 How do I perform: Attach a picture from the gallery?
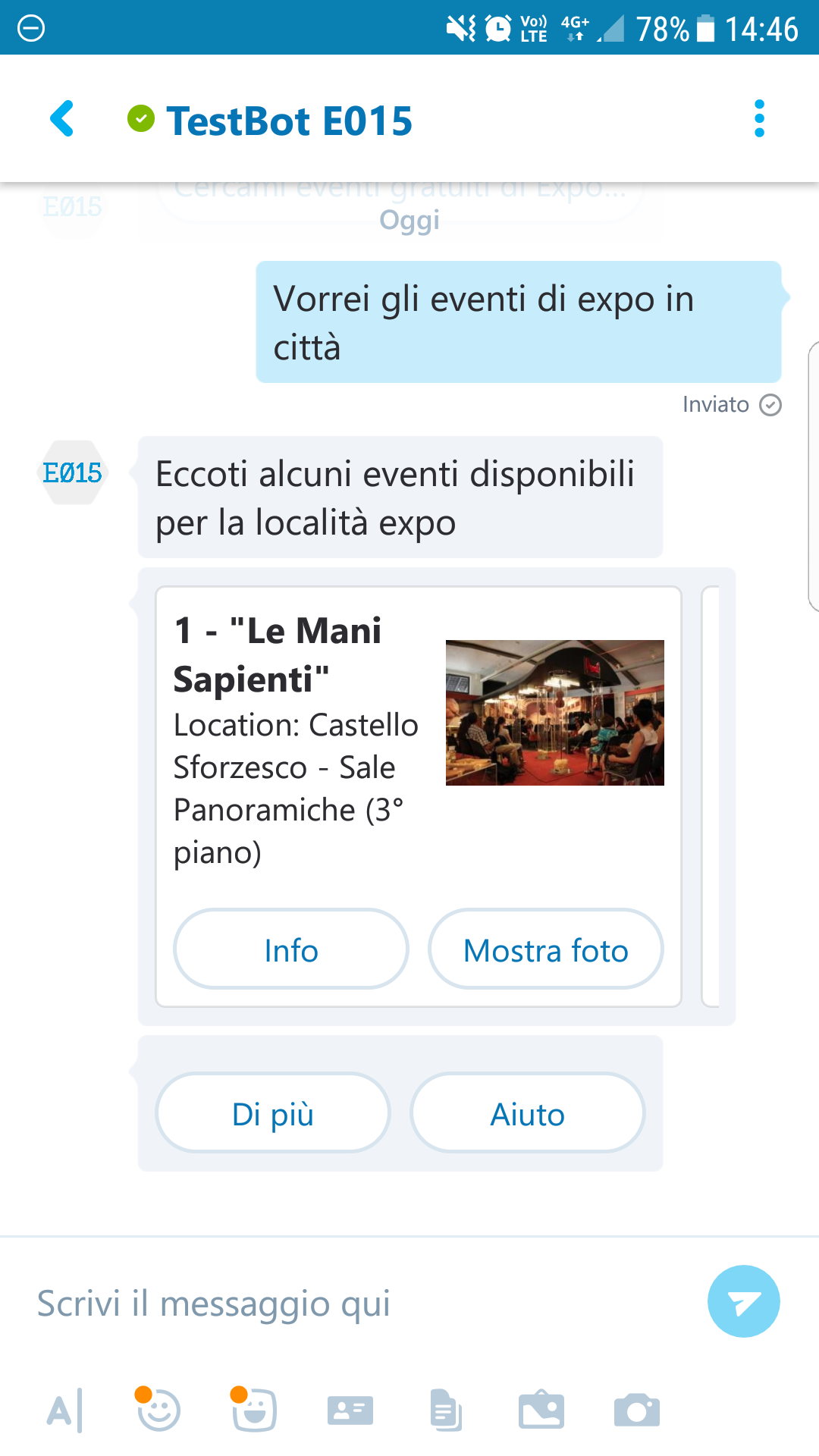[x=541, y=1411]
